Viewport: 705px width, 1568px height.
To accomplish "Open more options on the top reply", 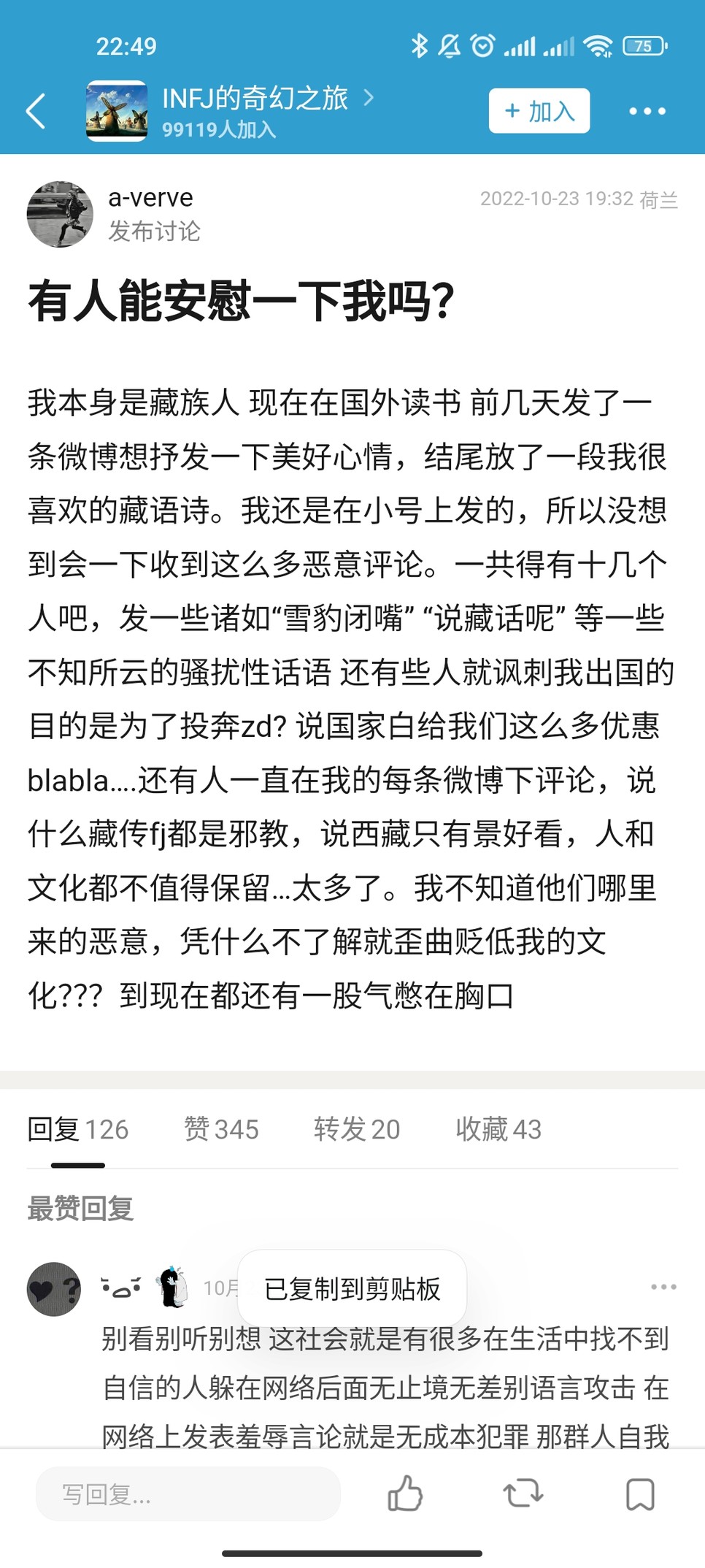I will [x=663, y=1287].
